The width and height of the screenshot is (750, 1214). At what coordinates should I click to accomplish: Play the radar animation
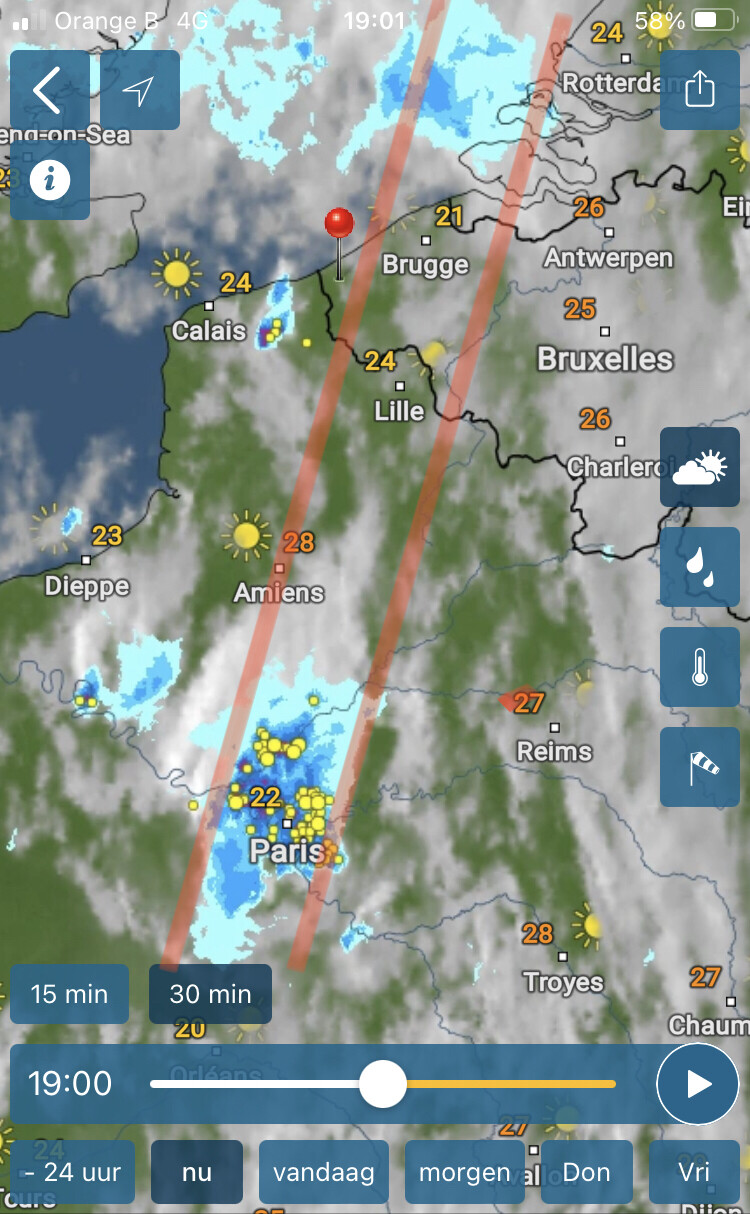tap(698, 1084)
